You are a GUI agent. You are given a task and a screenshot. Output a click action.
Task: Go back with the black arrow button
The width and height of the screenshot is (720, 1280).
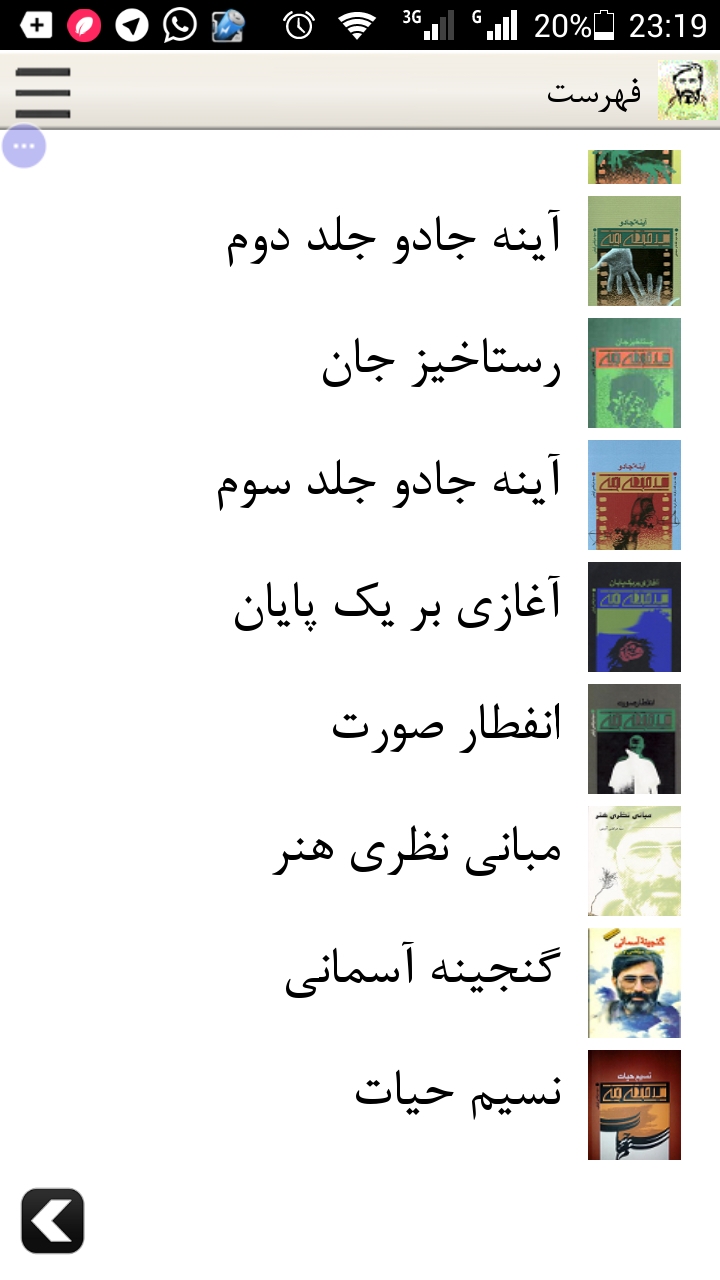tap(53, 1221)
